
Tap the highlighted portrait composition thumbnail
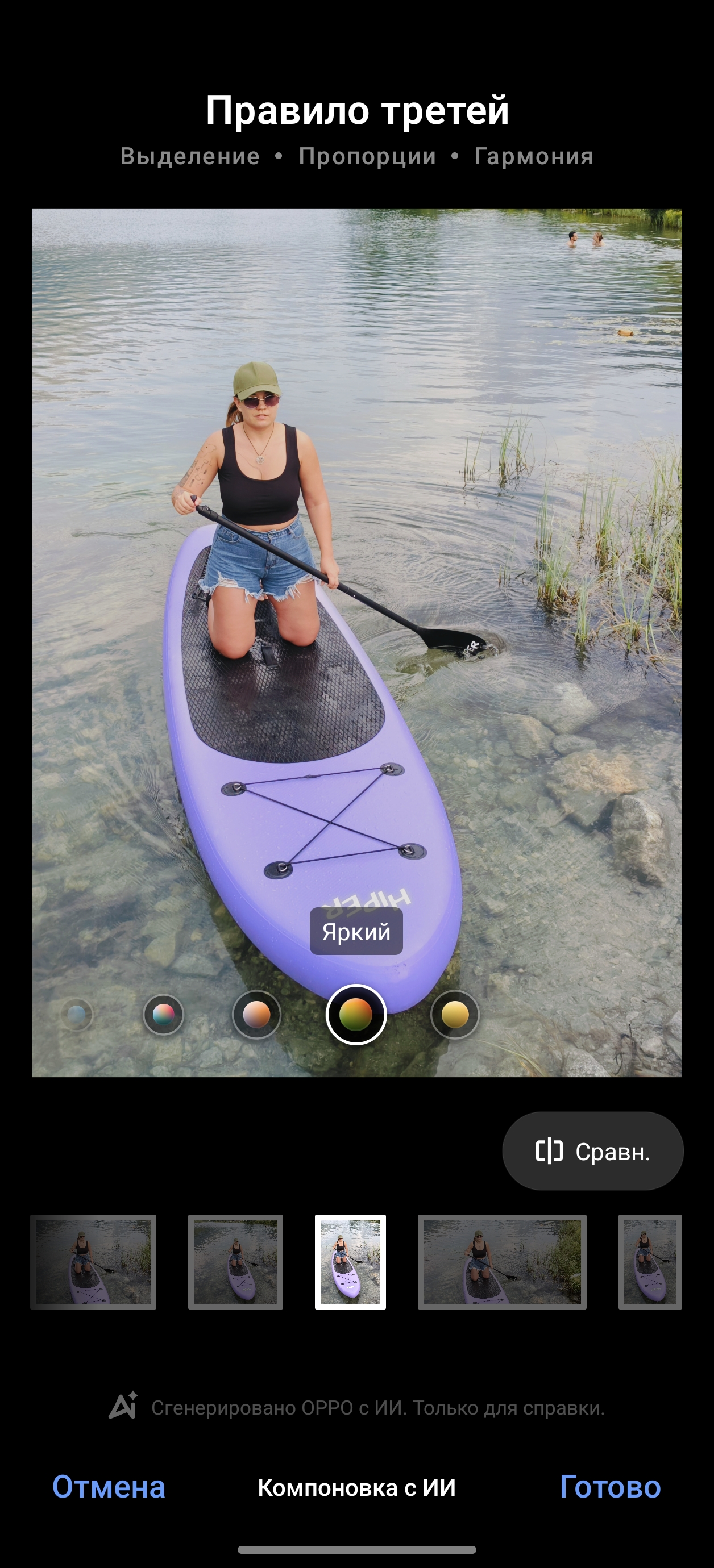350,1262
